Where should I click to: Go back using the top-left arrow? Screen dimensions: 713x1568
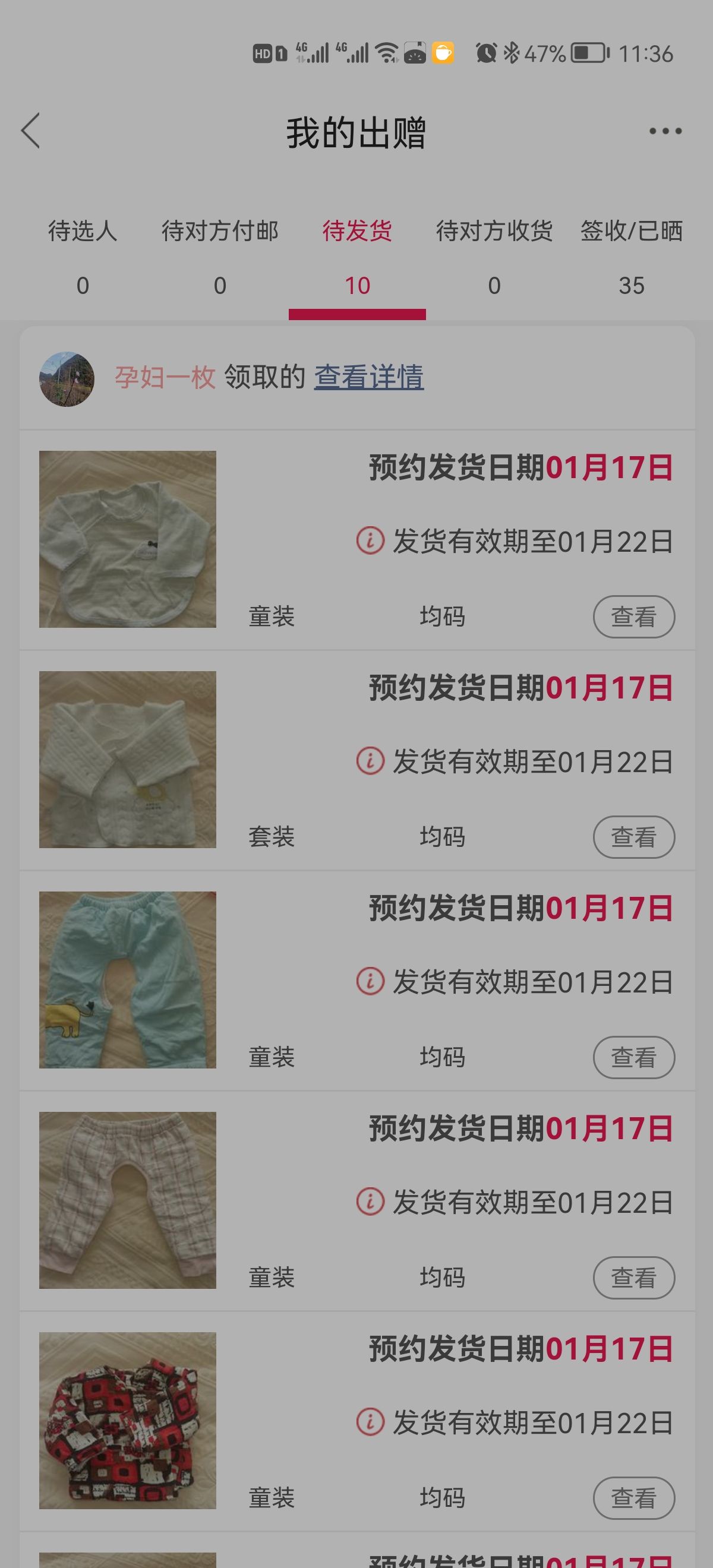(x=30, y=130)
